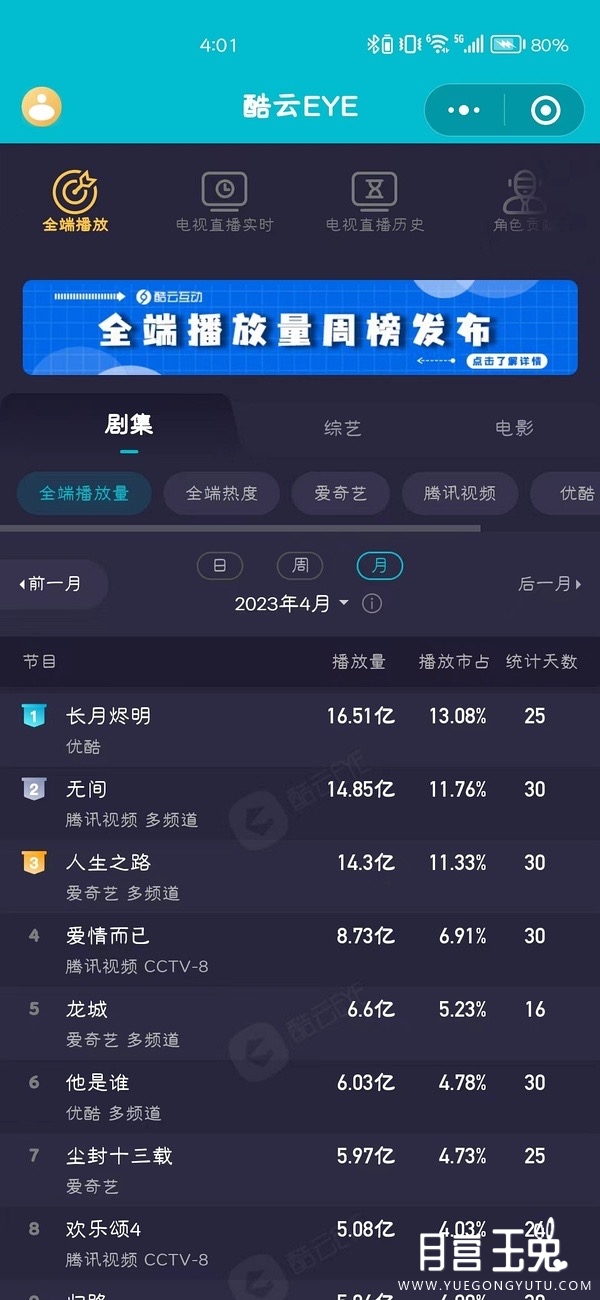Open the info icon beside the date

click(372, 604)
